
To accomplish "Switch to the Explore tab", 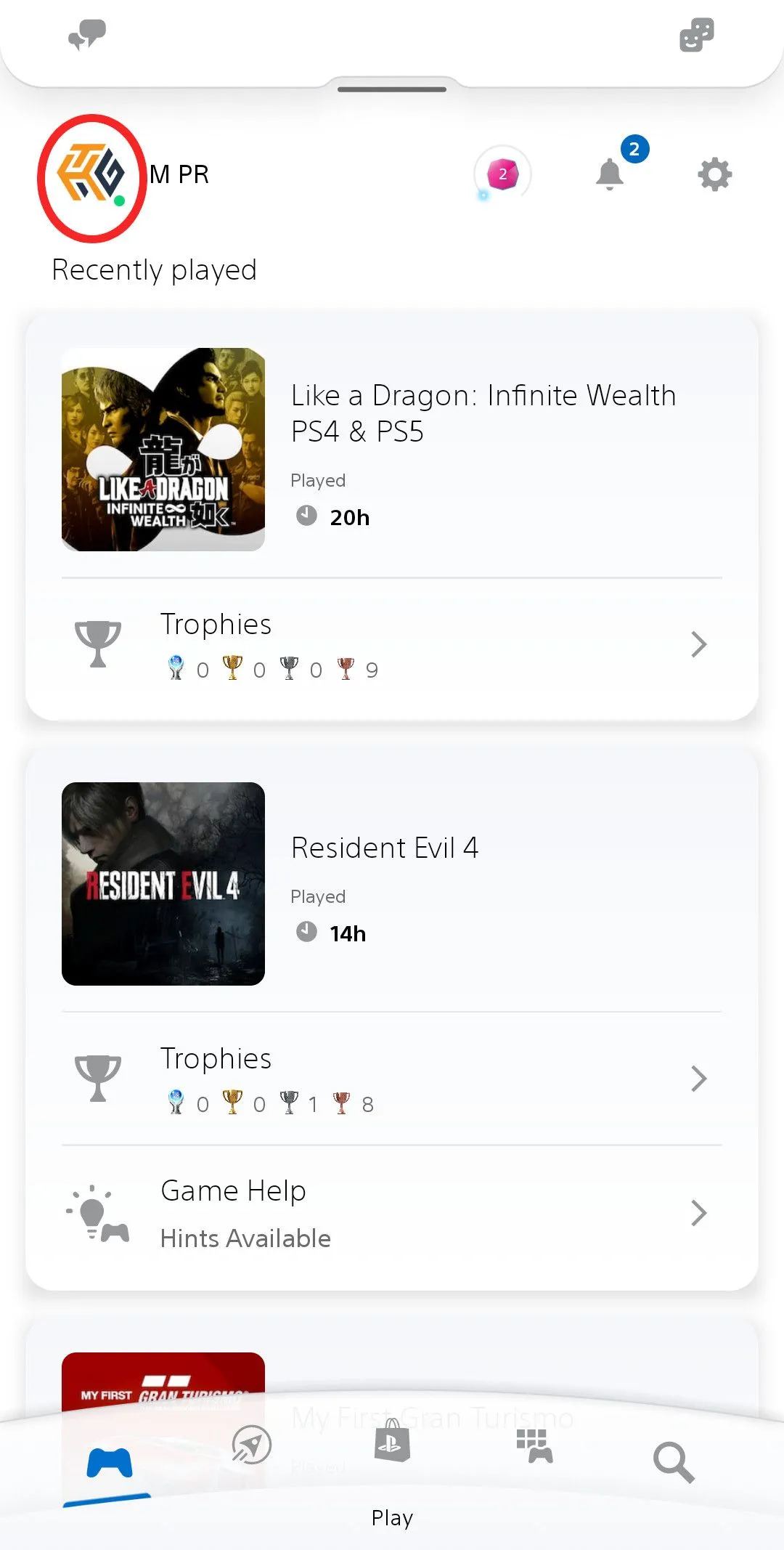I will pos(251,1445).
